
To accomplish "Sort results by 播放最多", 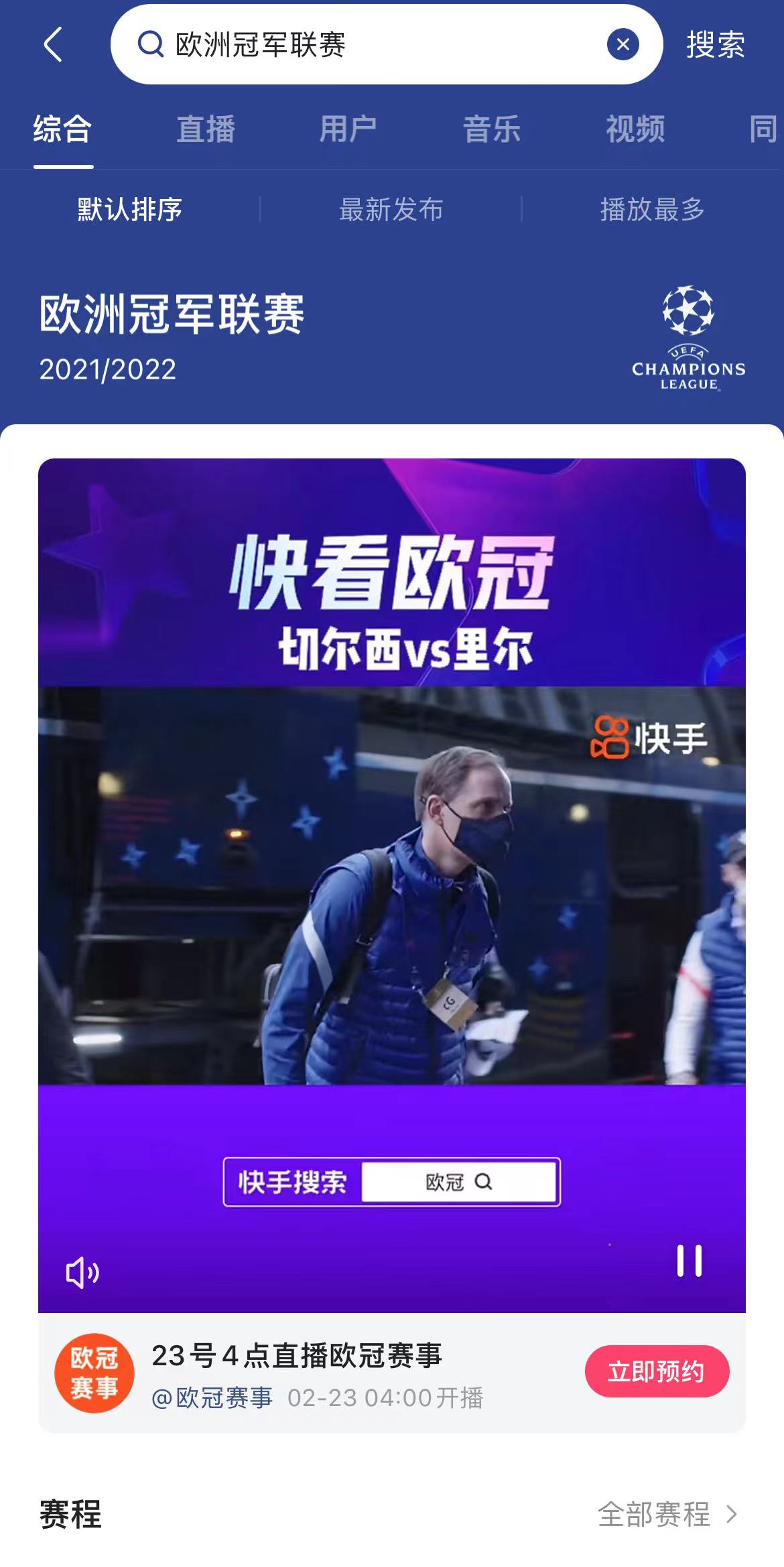I will pos(652,209).
